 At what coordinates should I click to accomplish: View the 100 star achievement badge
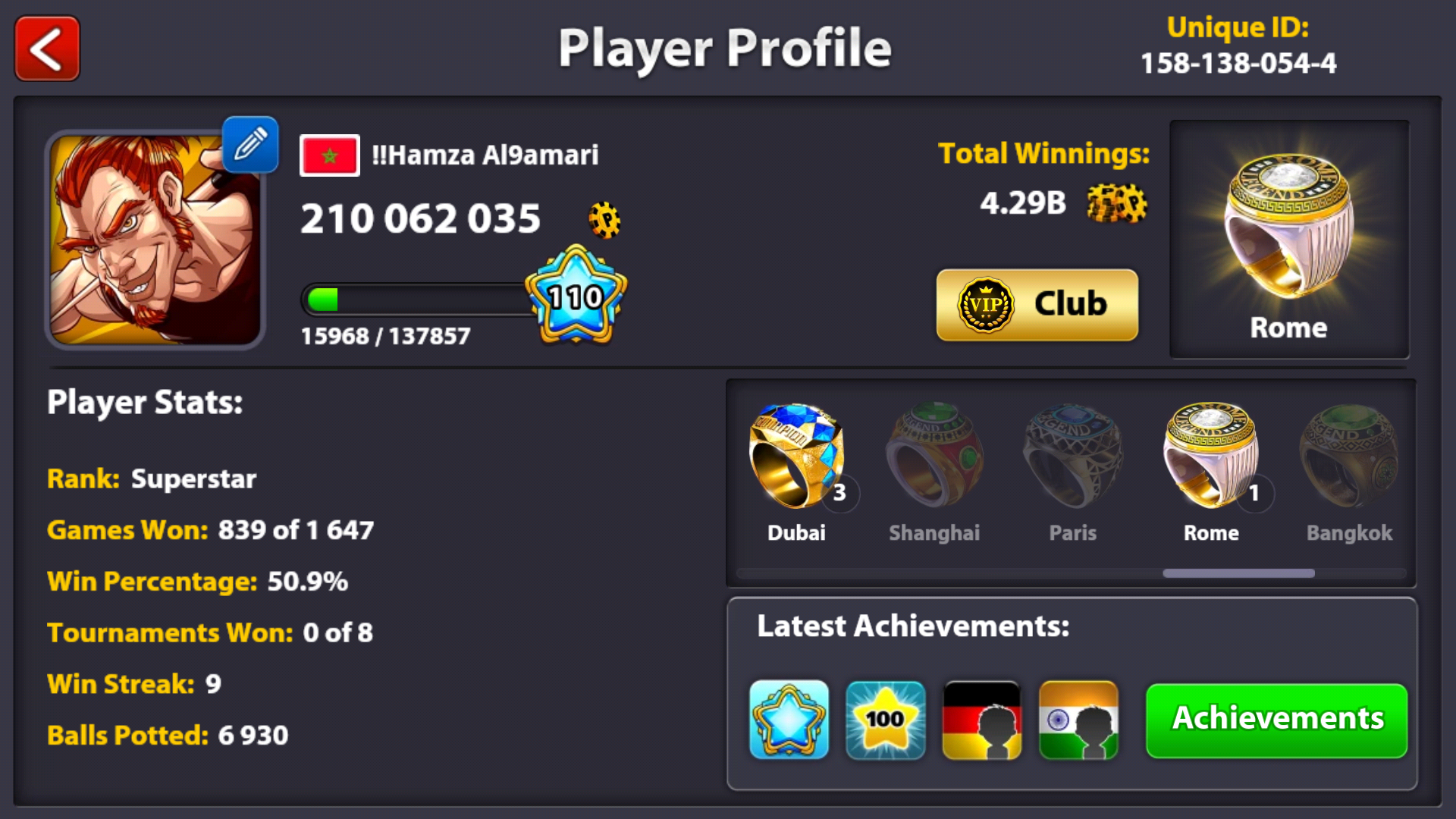(885, 720)
